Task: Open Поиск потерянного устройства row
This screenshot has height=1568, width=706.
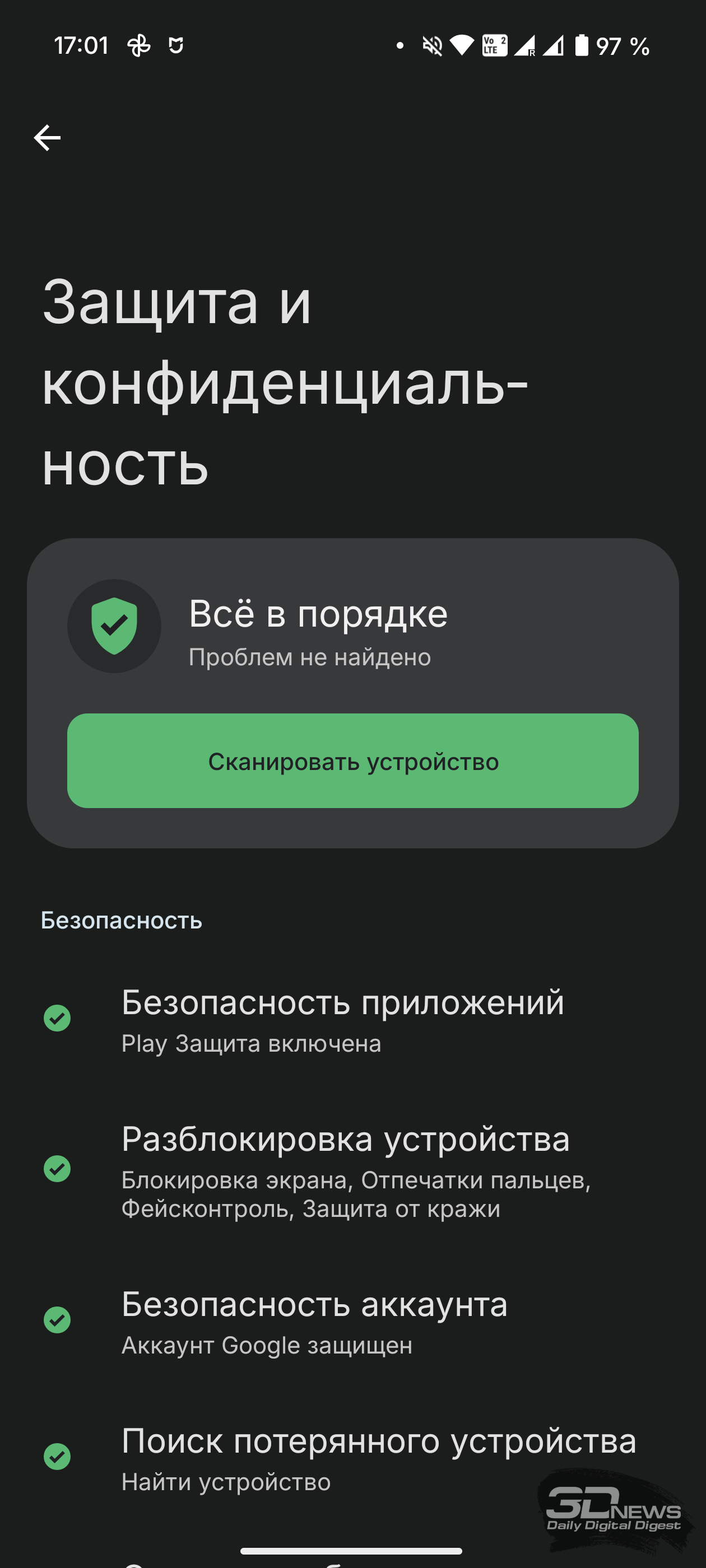Action: pyautogui.click(x=352, y=1457)
